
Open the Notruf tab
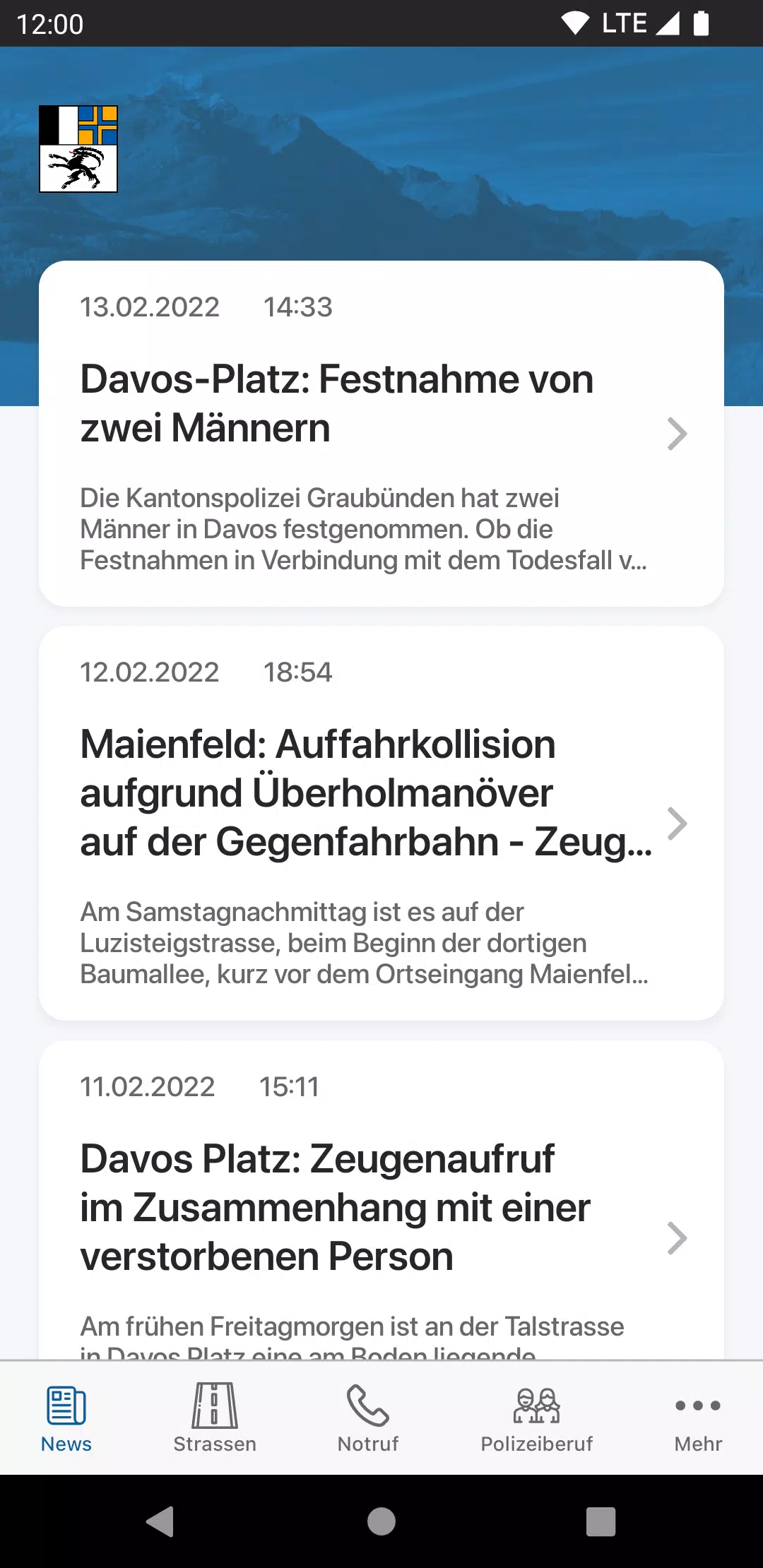point(367,1418)
